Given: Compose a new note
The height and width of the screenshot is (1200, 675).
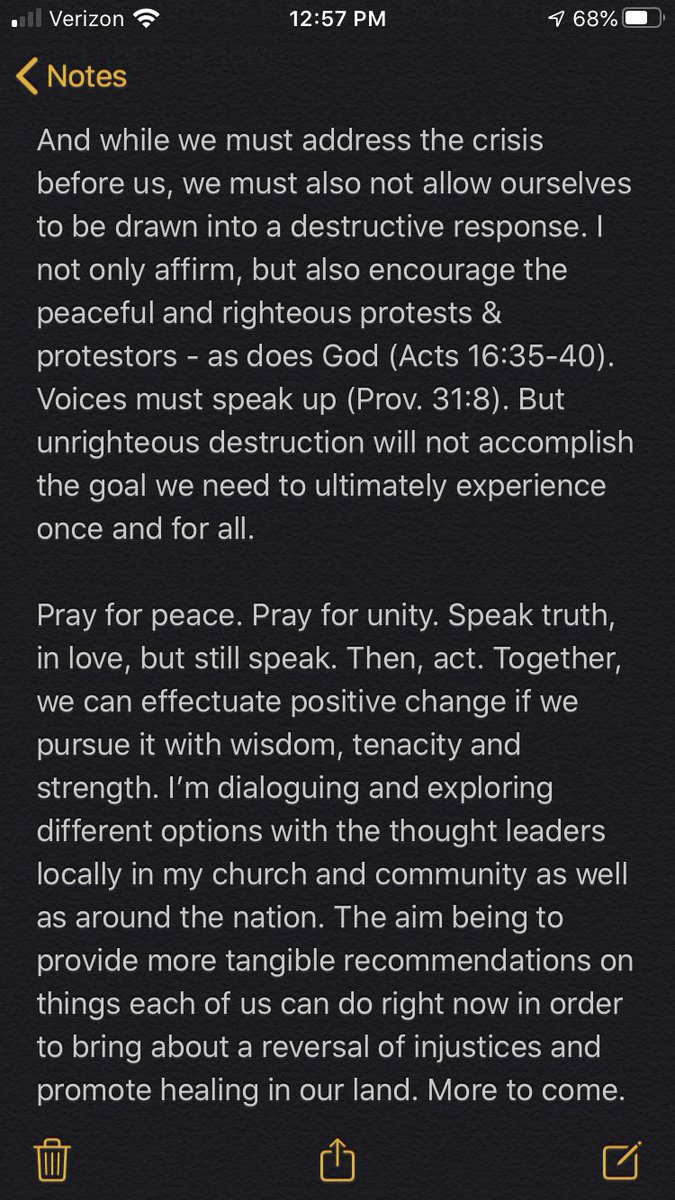Looking at the screenshot, I should 622,1159.
